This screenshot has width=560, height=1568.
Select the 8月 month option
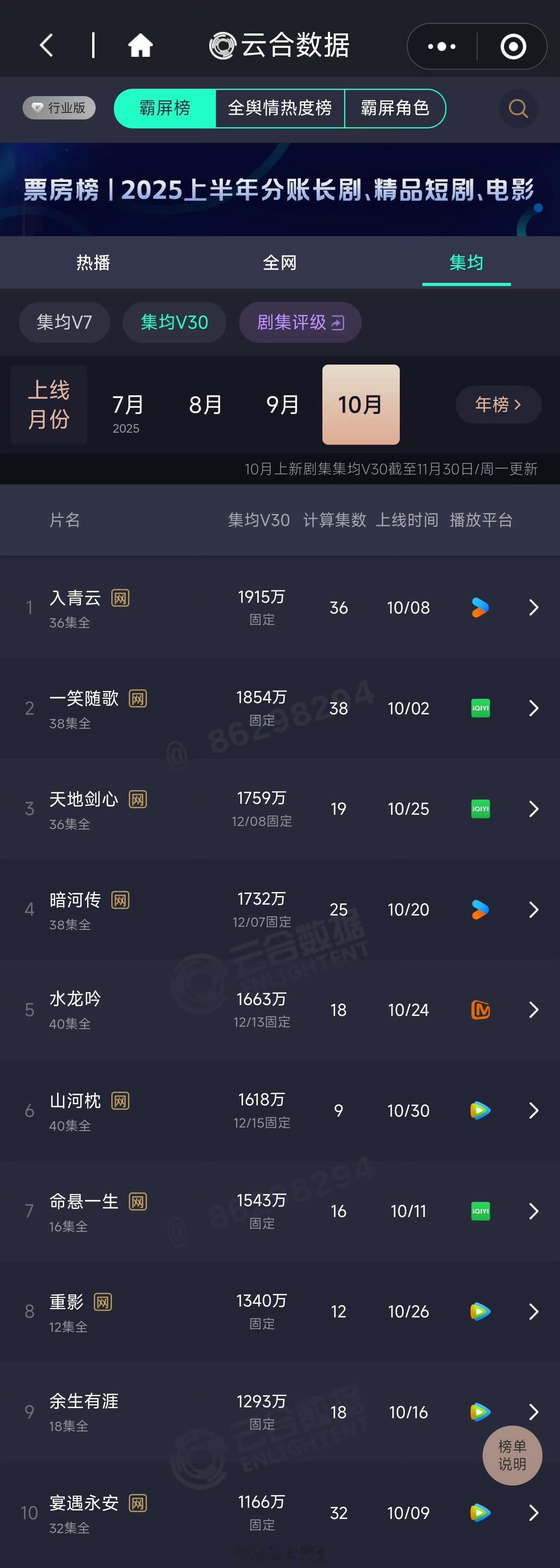[x=205, y=405]
